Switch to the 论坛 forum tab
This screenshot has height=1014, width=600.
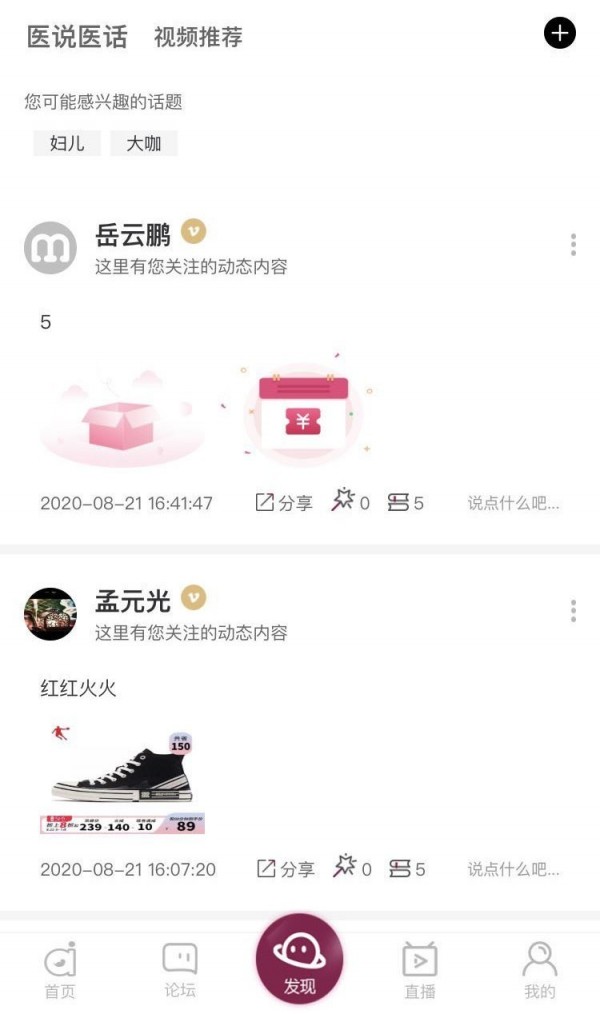pos(180,971)
